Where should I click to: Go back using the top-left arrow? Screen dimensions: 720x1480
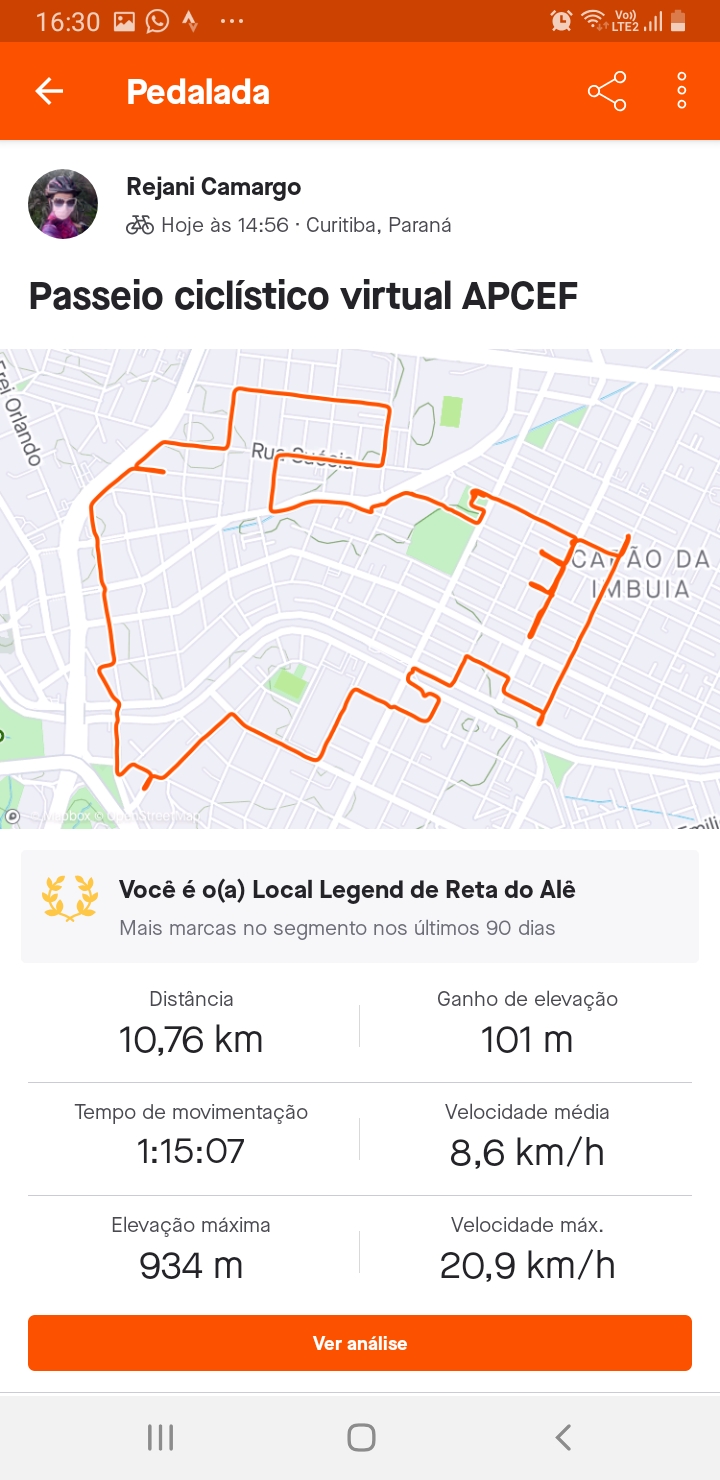49,92
